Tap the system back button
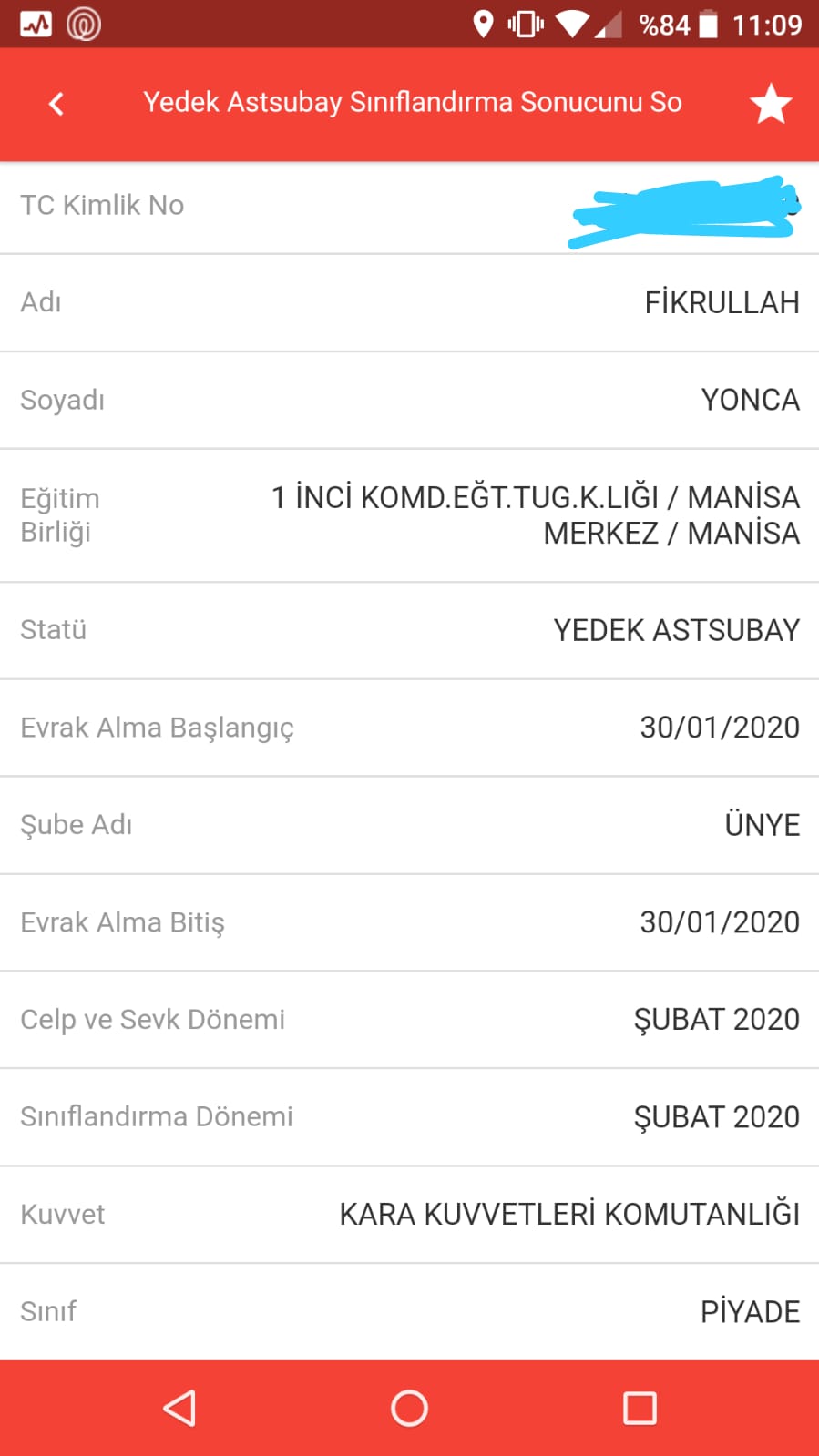Image resolution: width=819 pixels, height=1456 pixels. click(179, 1408)
